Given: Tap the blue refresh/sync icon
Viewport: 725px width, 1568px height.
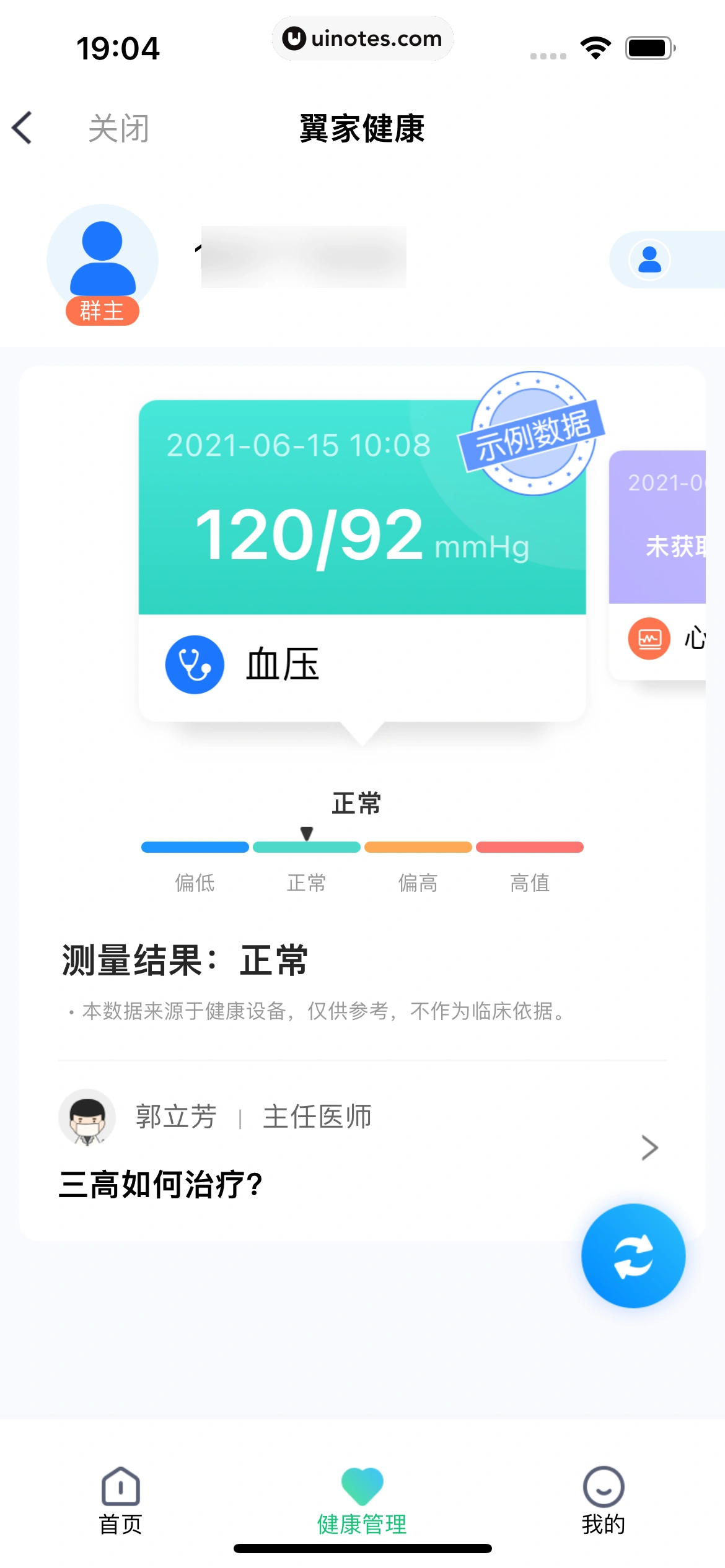Looking at the screenshot, I should [x=633, y=1255].
